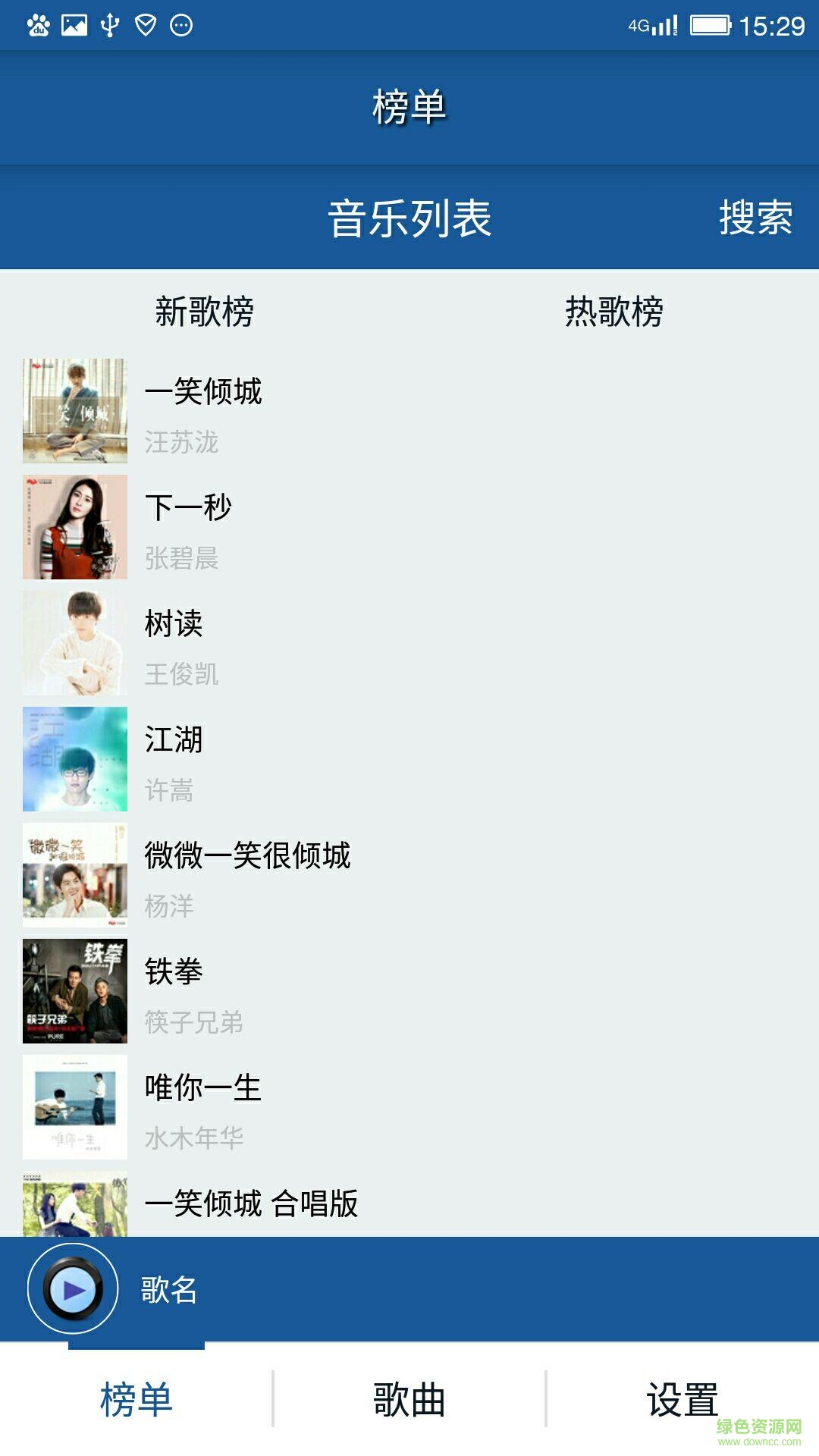Switch to the 新歌榜 chart
The image size is (819, 1456).
[205, 312]
